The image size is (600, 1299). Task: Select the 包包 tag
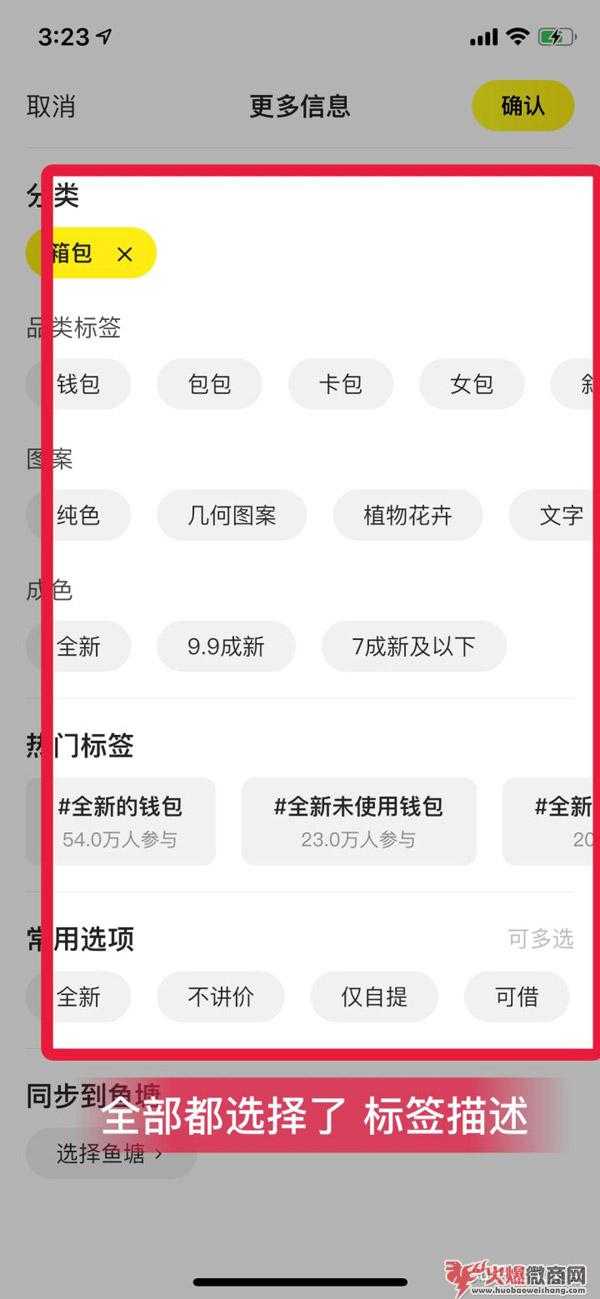click(x=209, y=384)
